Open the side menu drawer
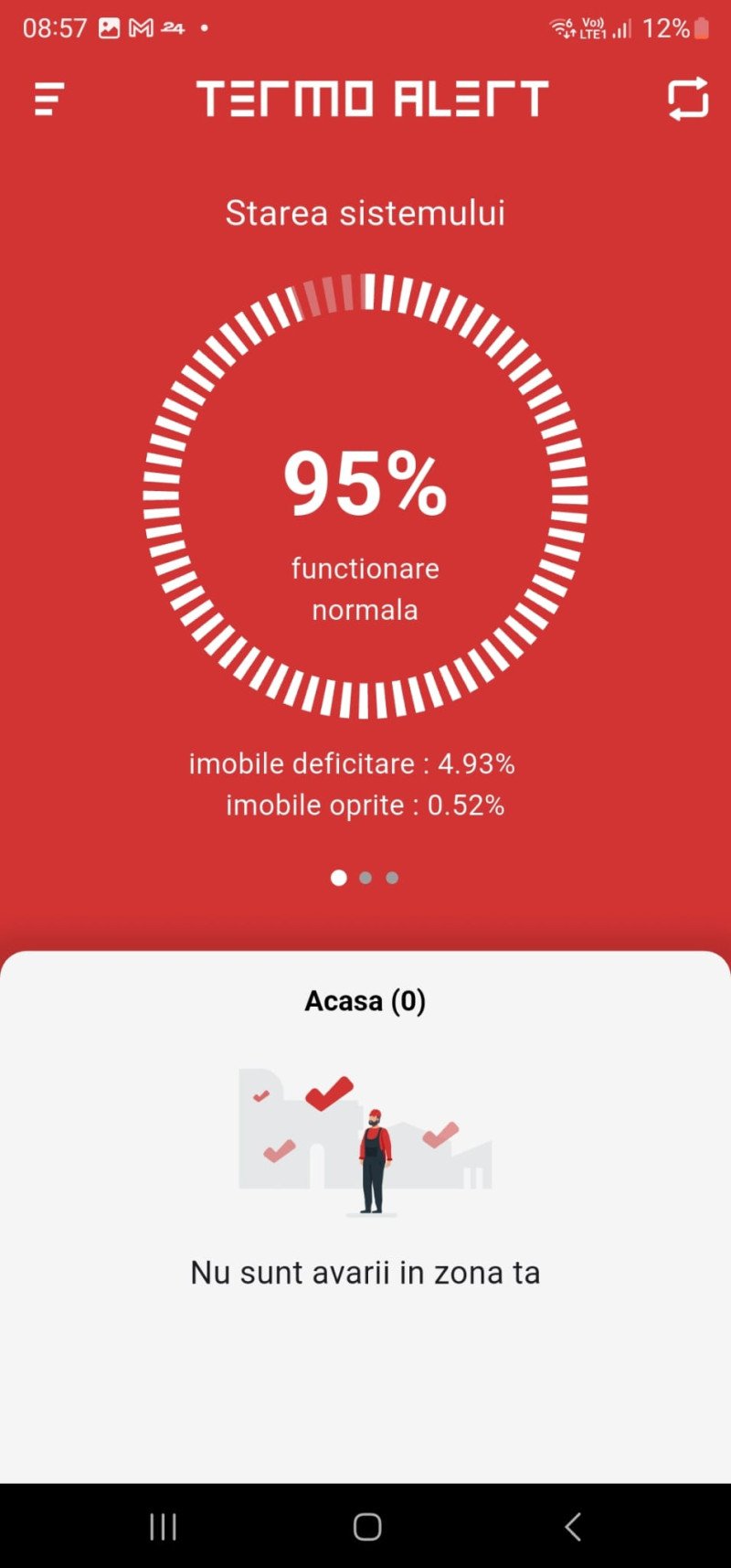This screenshot has width=731, height=1568. [49, 99]
